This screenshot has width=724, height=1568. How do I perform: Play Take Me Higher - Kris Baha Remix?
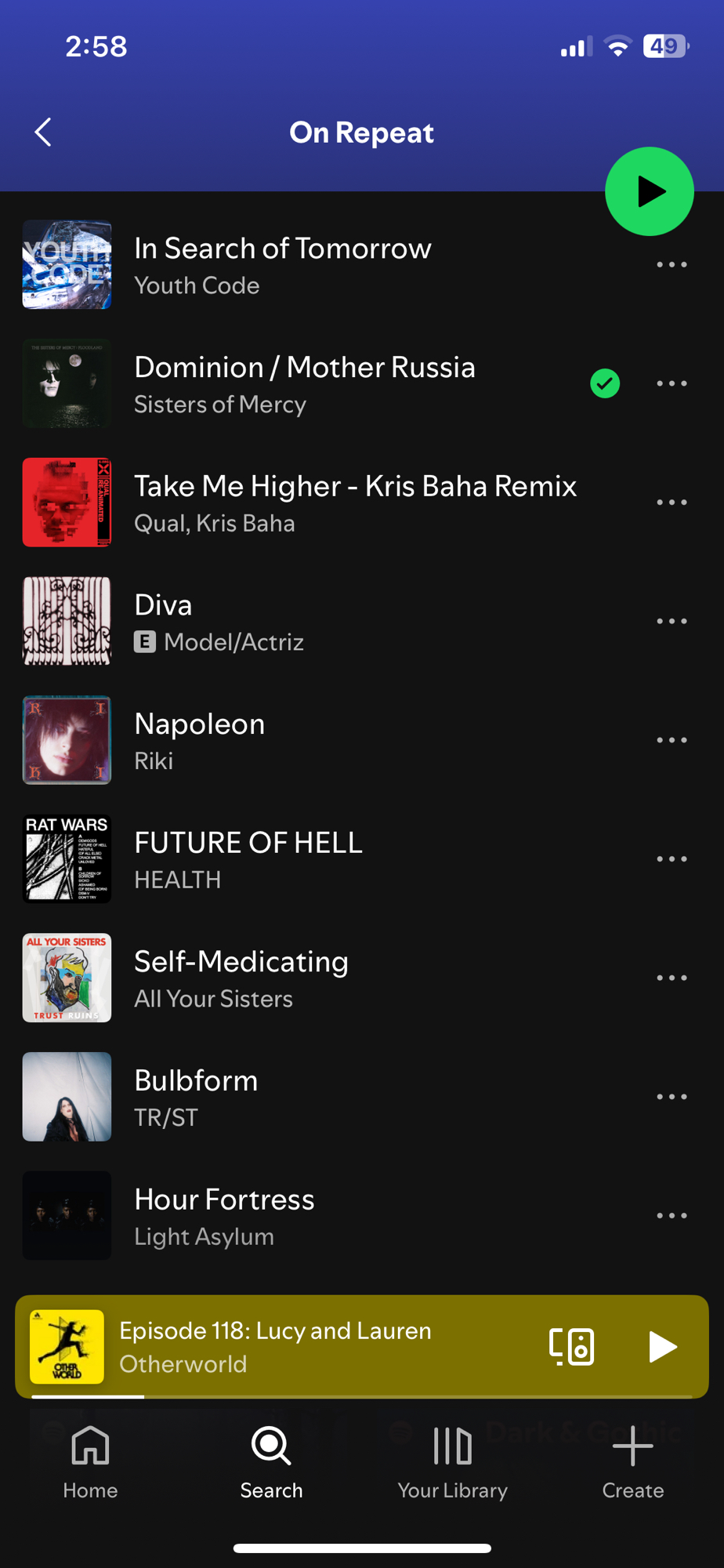354,503
